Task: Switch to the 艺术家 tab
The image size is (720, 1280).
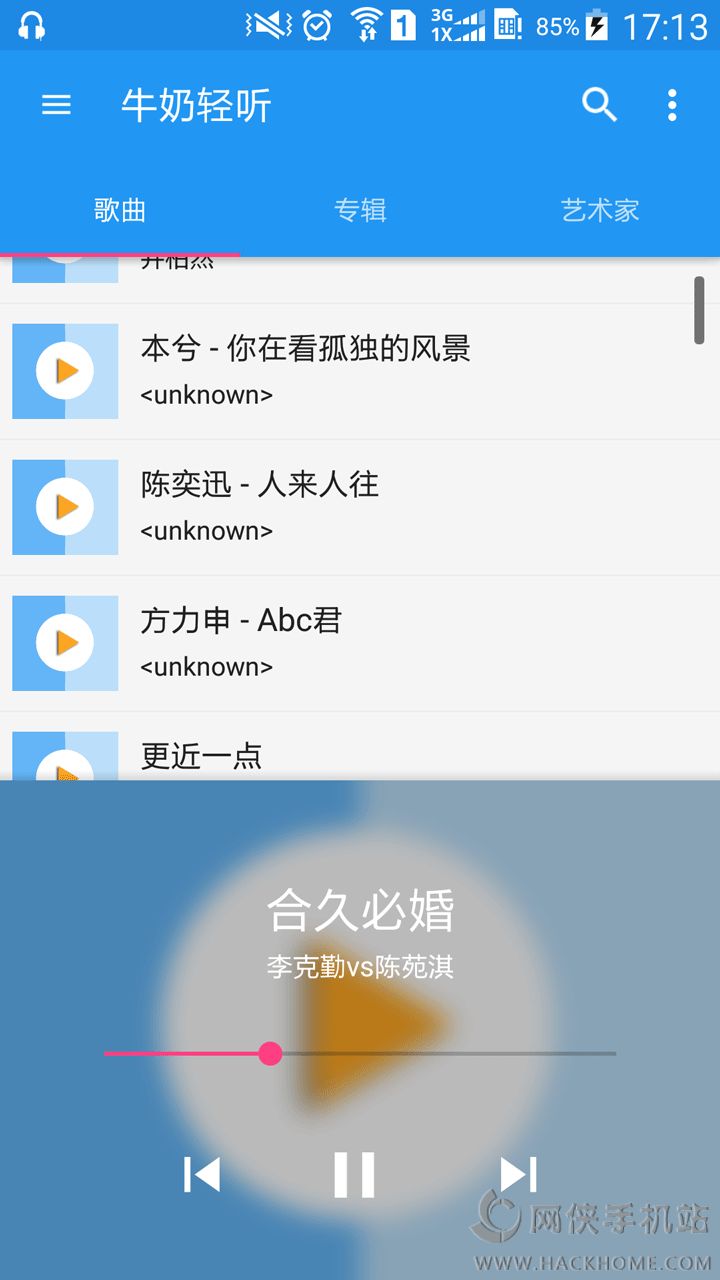Action: pyautogui.click(x=600, y=210)
